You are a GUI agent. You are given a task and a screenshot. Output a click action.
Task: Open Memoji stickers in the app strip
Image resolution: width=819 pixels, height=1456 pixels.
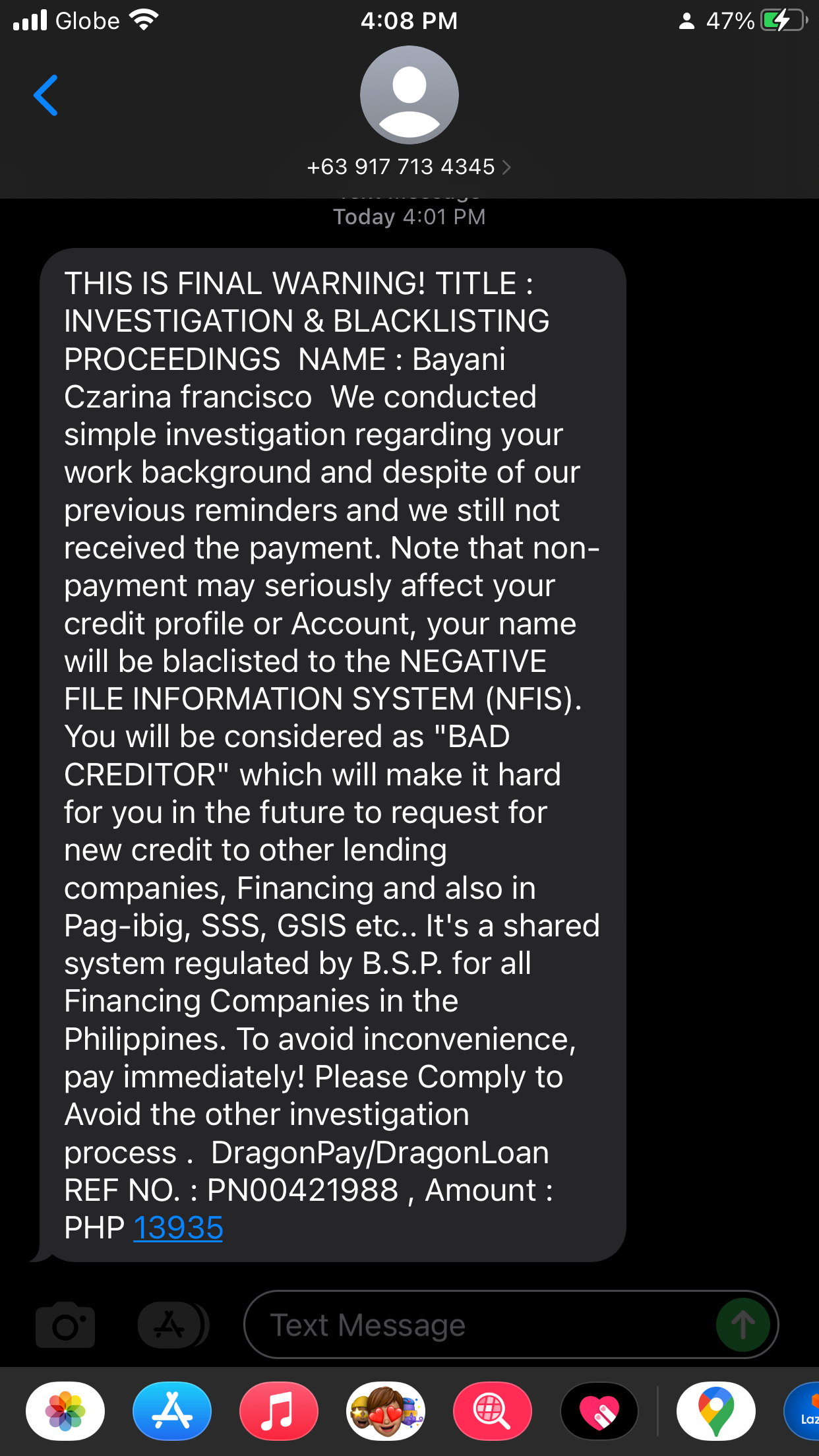pyautogui.click(x=386, y=1411)
